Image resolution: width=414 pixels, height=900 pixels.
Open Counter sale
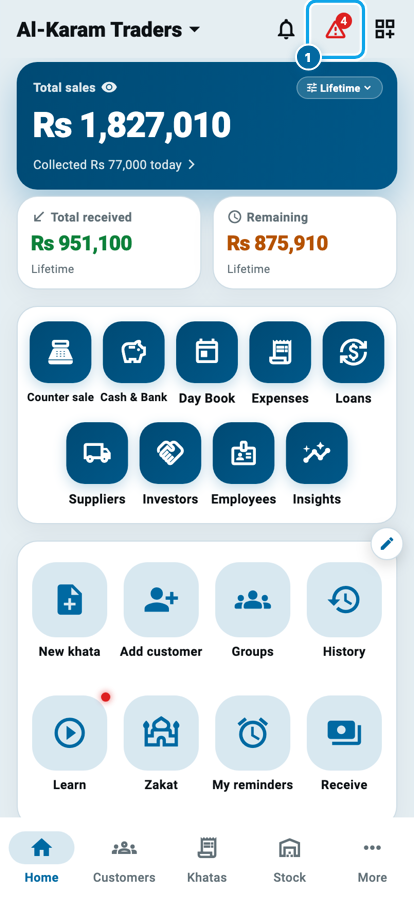(x=60, y=362)
